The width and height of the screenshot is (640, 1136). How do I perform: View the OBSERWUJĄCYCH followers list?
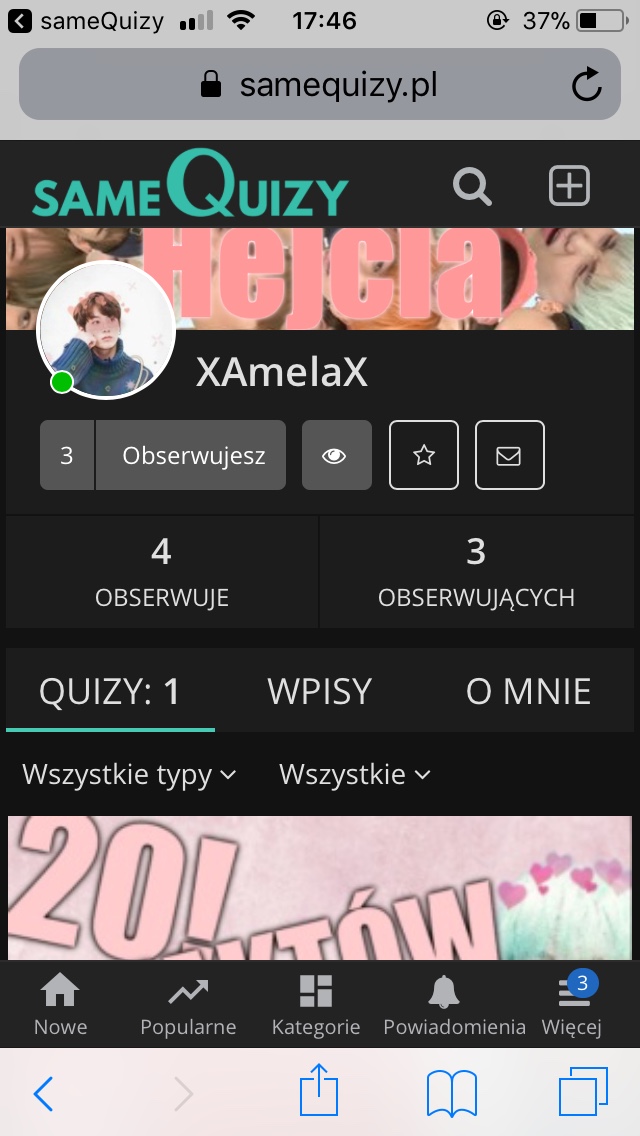coord(476,572)
